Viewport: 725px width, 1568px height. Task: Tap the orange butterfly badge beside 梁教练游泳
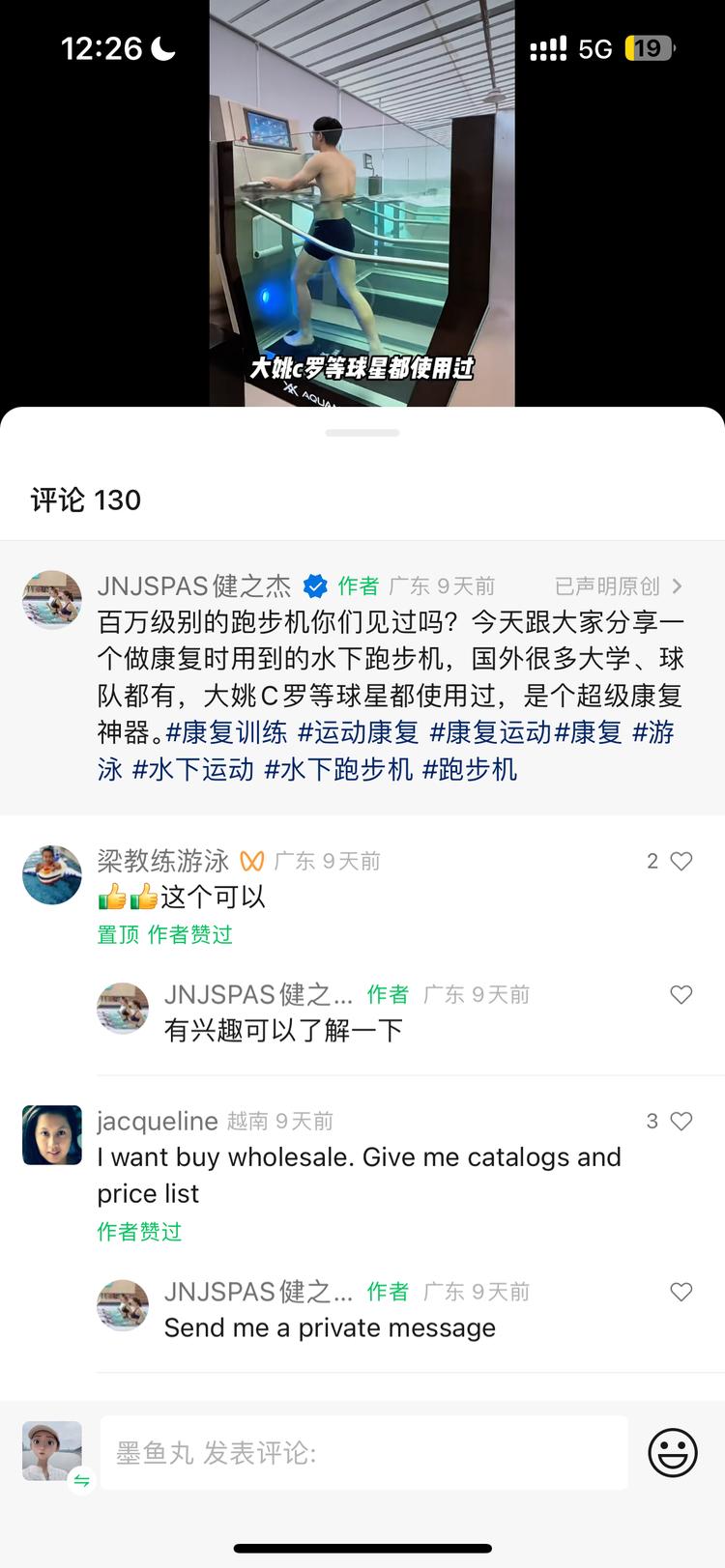[253, 859]
